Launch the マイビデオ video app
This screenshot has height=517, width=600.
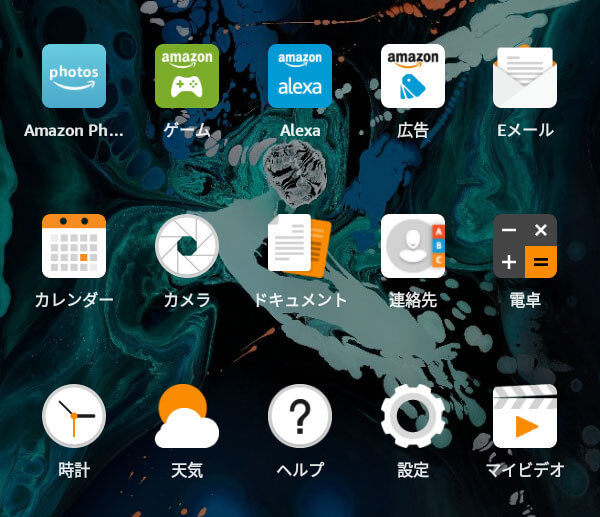point(525,416)
